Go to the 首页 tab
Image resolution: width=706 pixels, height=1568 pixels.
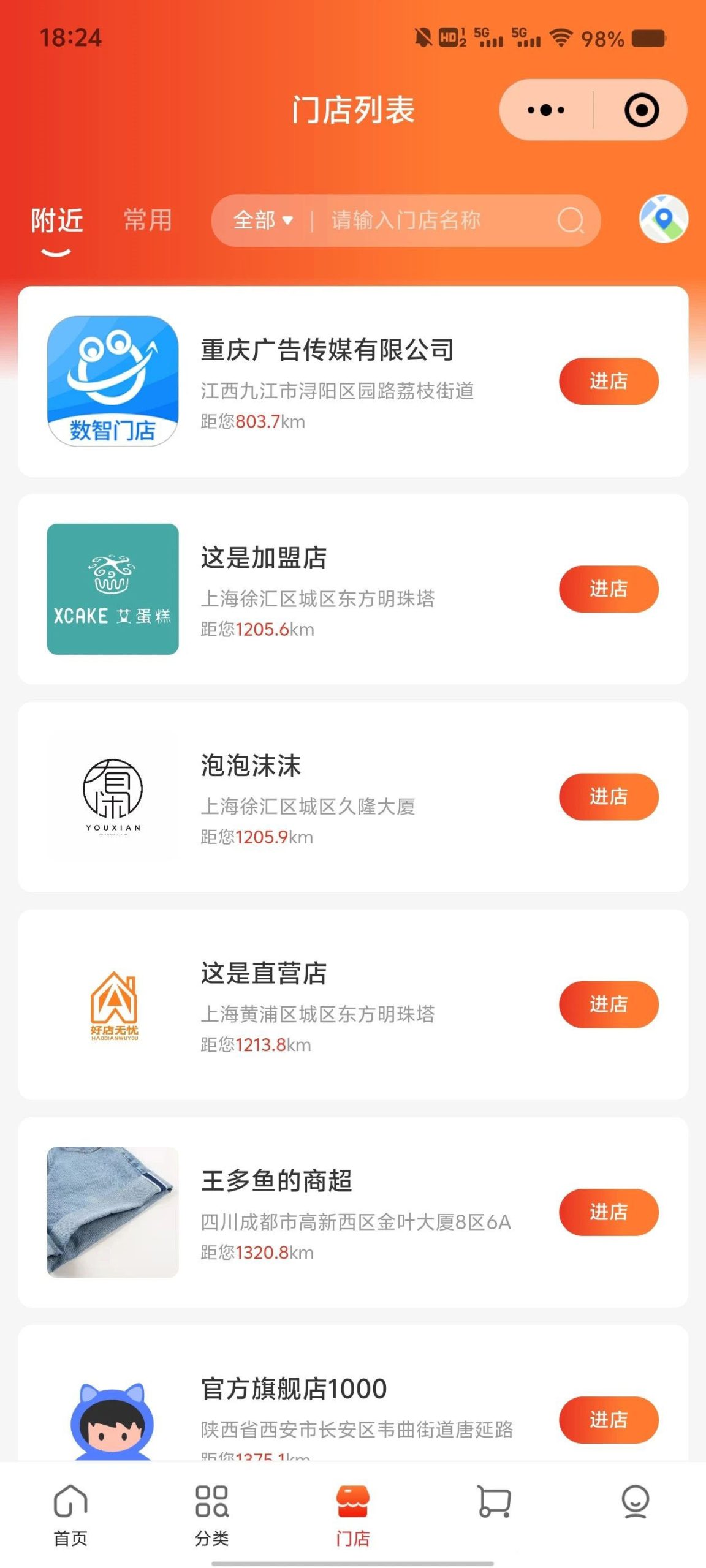pyautogui.click(x=70, y=1514)
